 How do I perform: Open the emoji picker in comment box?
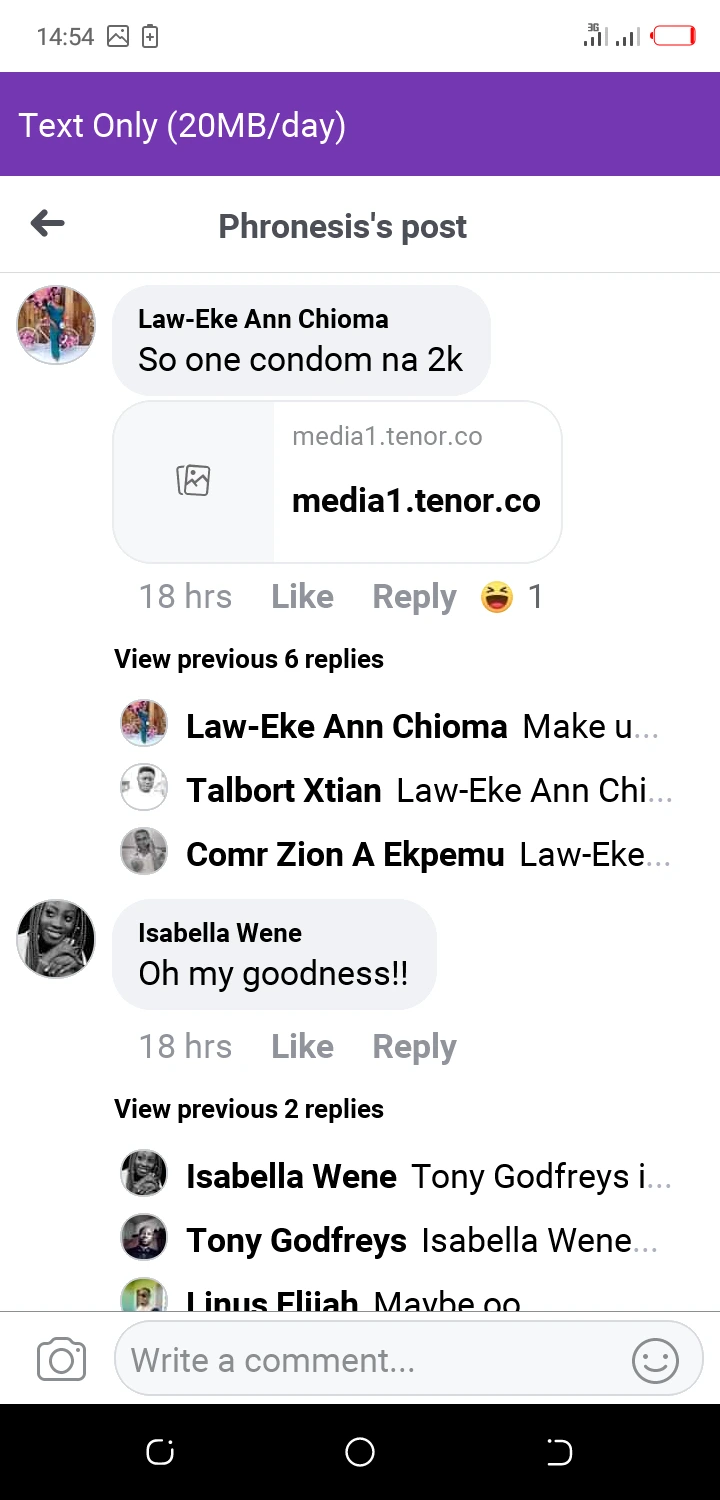coord(655,1360)
